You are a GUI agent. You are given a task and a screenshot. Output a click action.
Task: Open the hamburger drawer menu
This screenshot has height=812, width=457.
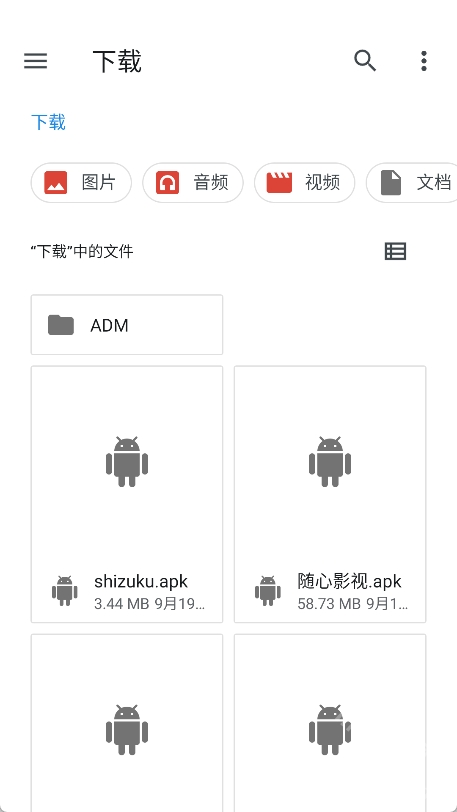[36, 61]
